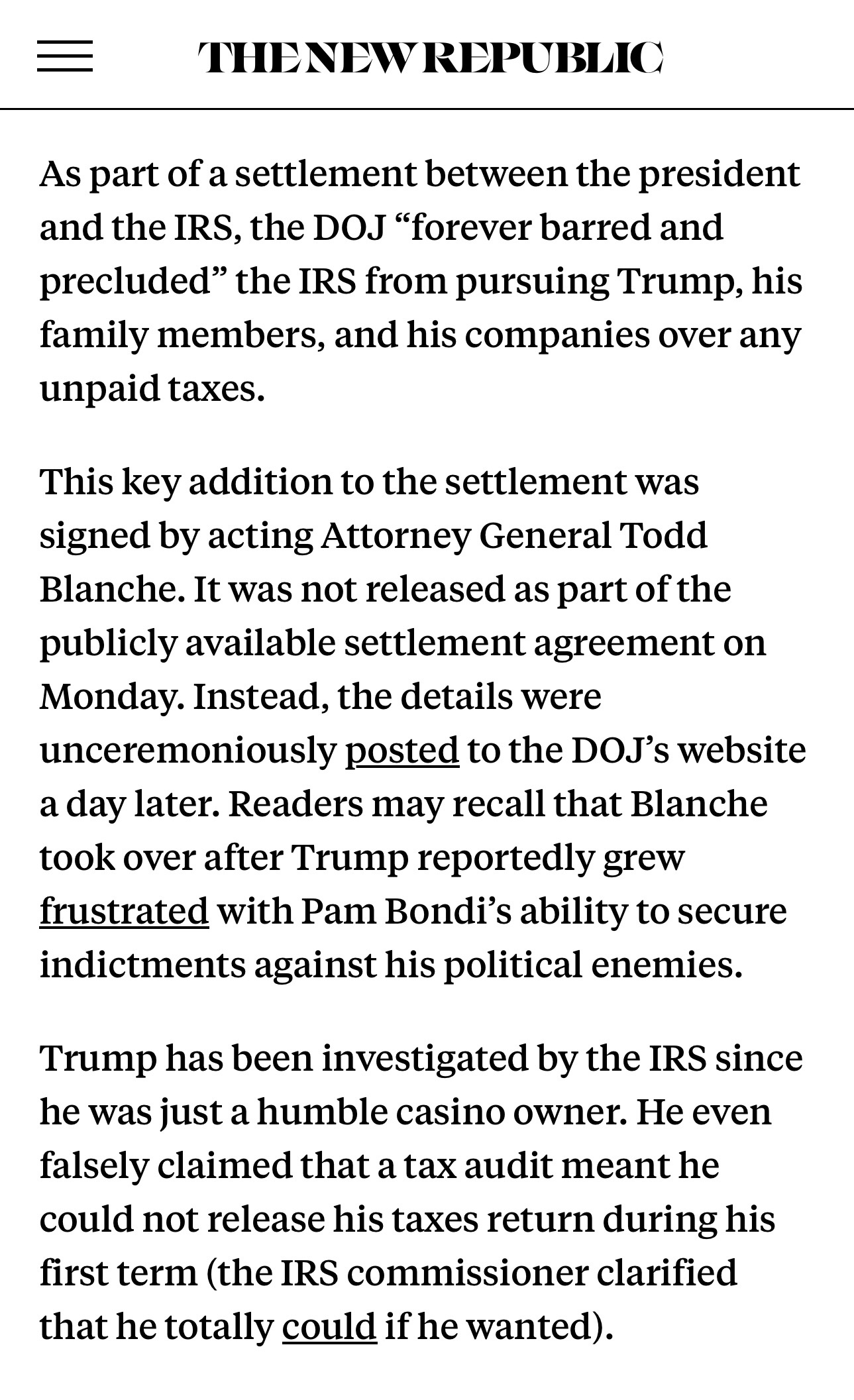Image resolution: width=854 pixels, height=1400 pixels.
Task: Go to The New Republic homepage
Action: point(431,57)
